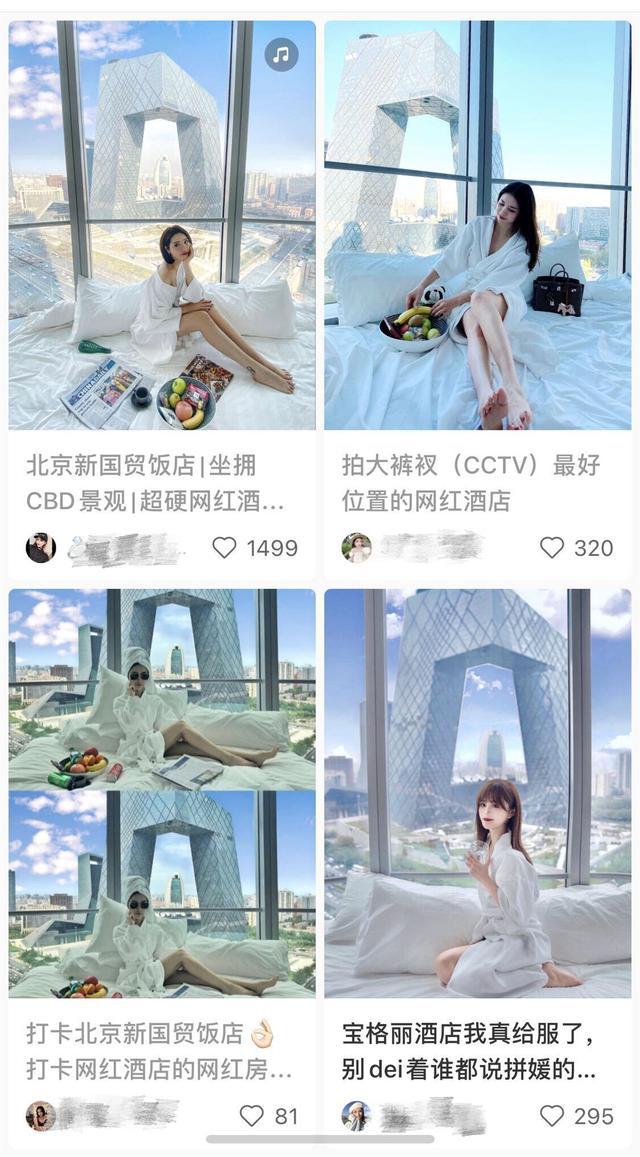Open author avatar under 拍大裤衩 post

356,547
